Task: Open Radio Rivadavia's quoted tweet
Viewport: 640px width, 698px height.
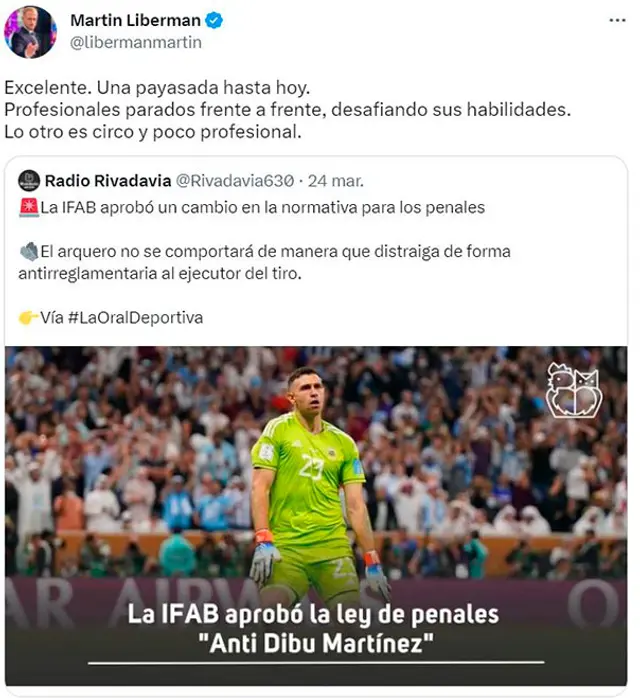Action: 320,251
